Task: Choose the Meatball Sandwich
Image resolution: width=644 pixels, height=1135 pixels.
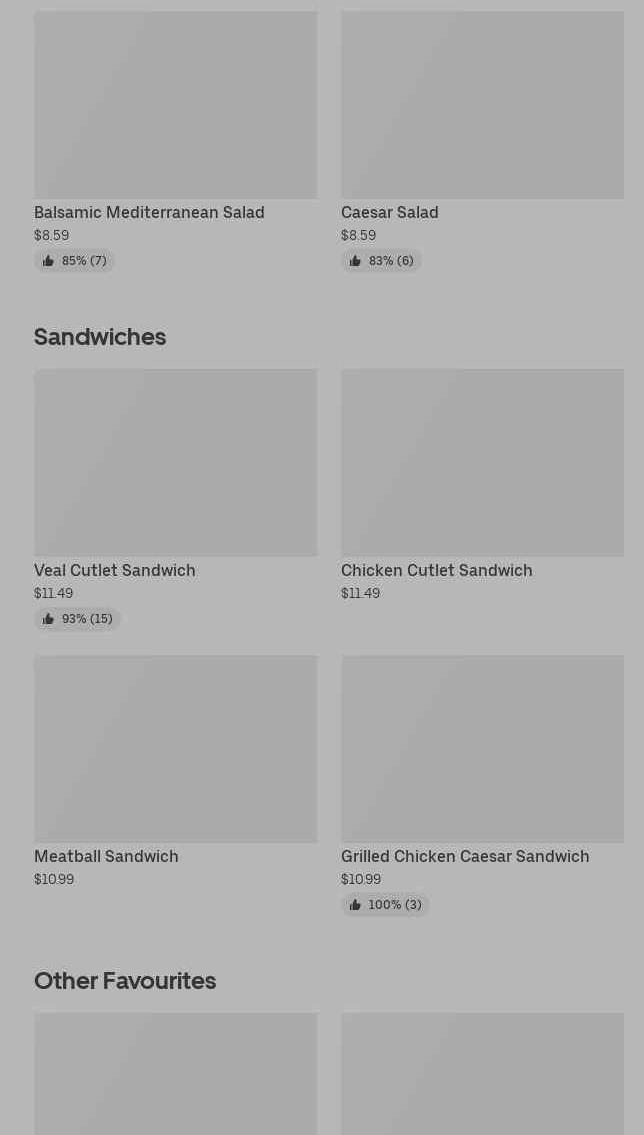Action: tap(175, 772)
